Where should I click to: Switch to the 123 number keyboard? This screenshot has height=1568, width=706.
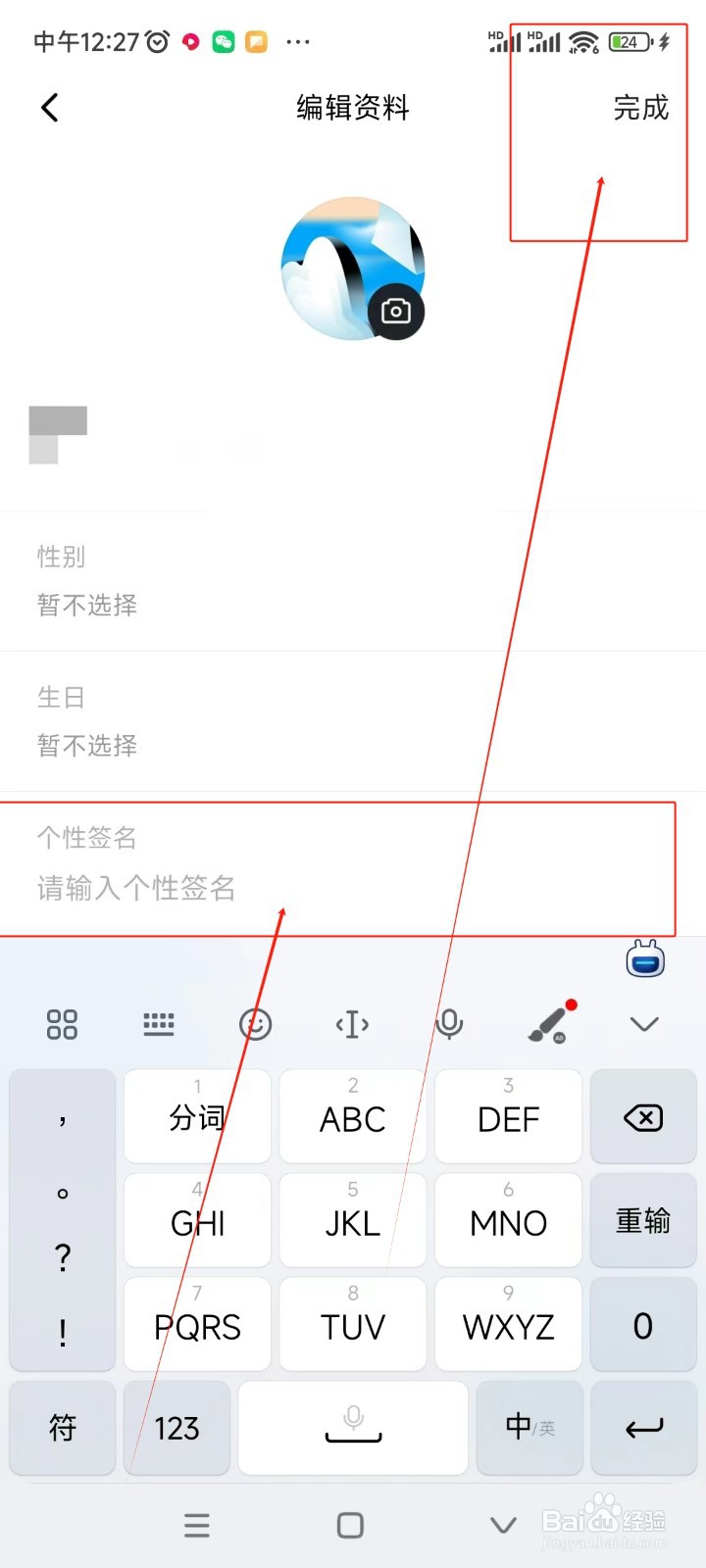click(176, 1428)
